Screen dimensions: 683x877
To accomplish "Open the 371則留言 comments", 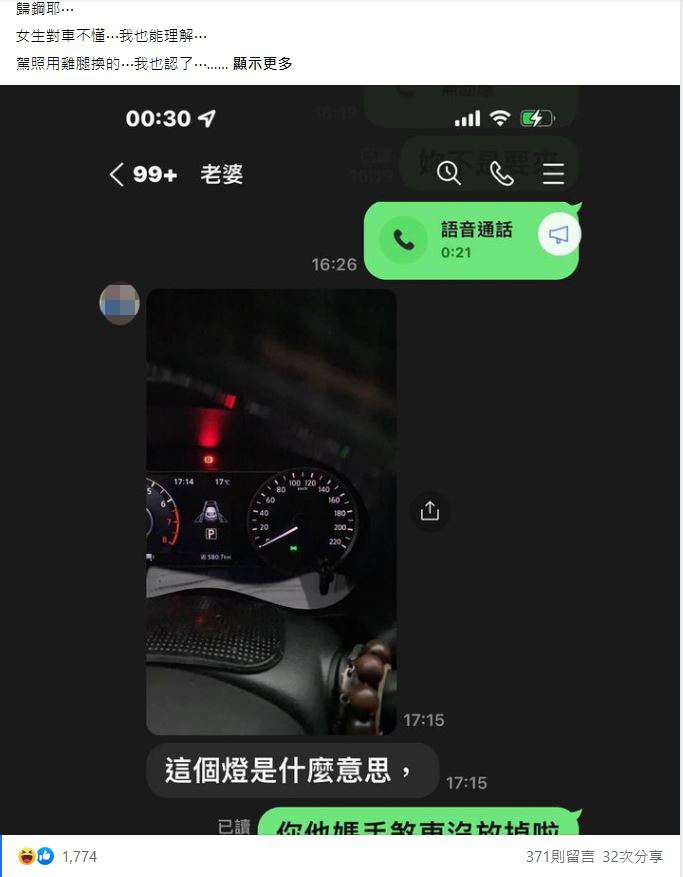I will 560,857.
